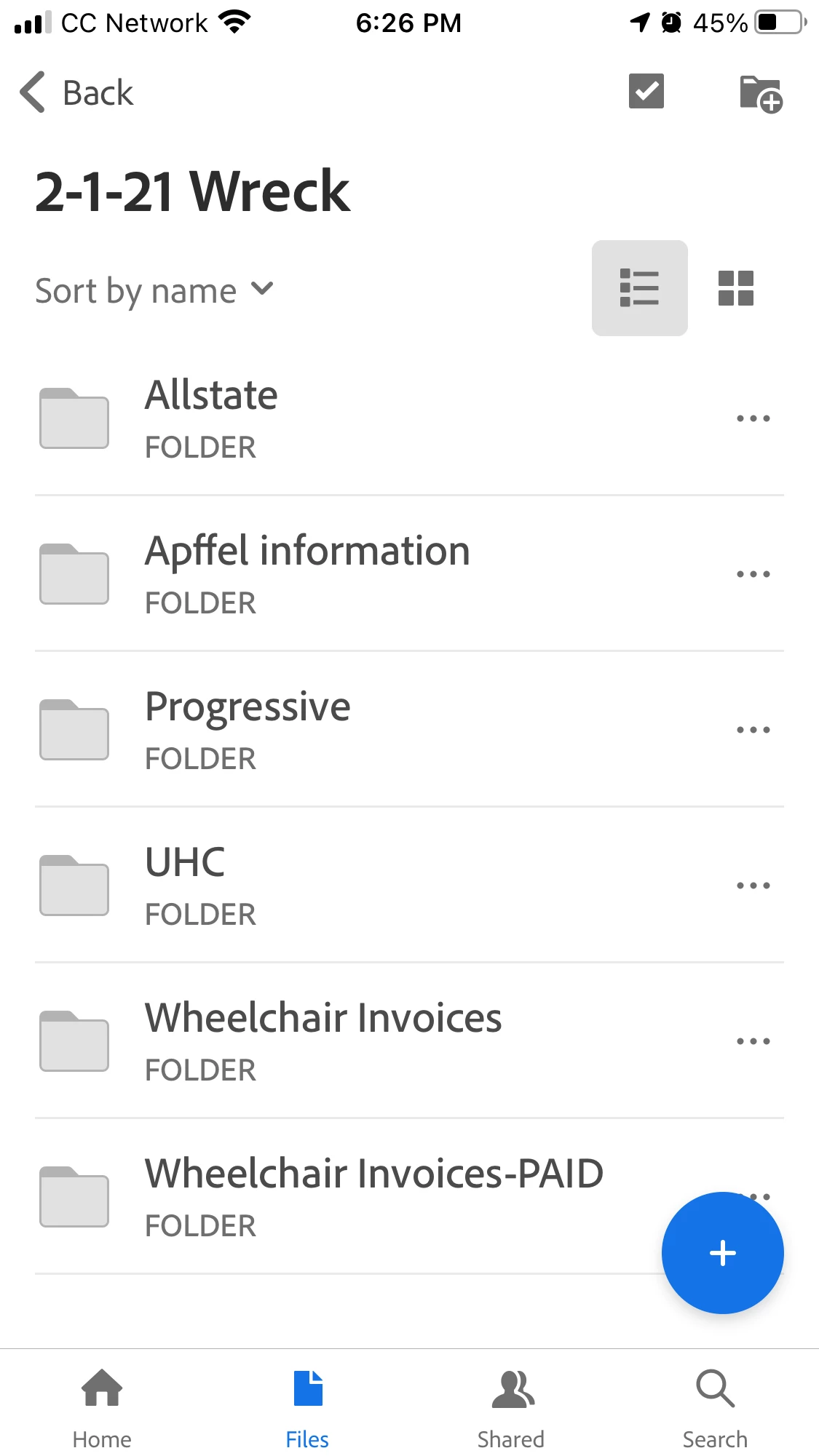Switch to the Home tab
Image resolution: width=819 pixels, height=1456 pixels.
pos(102,1409)
